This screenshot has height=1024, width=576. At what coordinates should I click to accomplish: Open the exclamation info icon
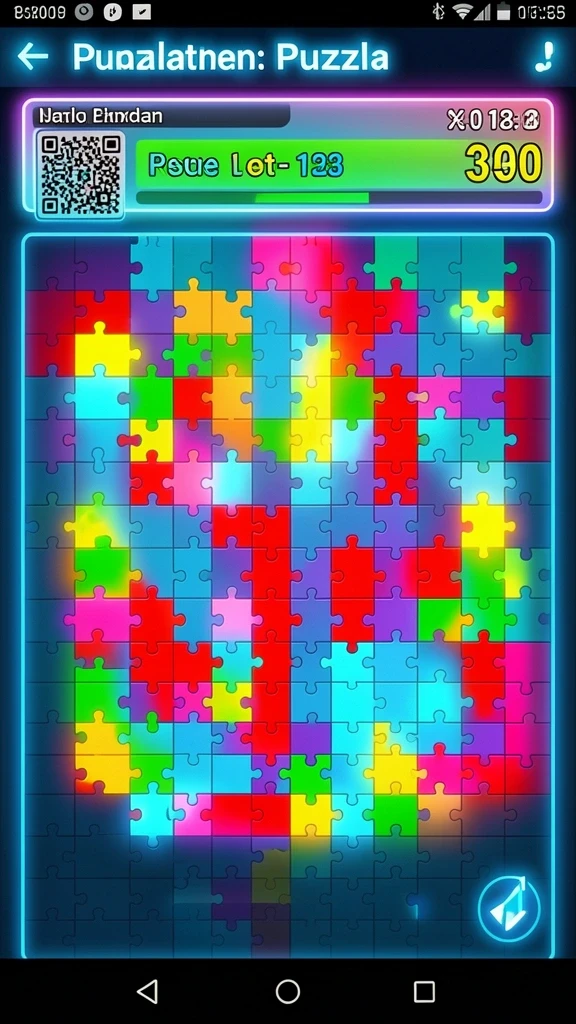pyautogui.click(x=544, y=57)
